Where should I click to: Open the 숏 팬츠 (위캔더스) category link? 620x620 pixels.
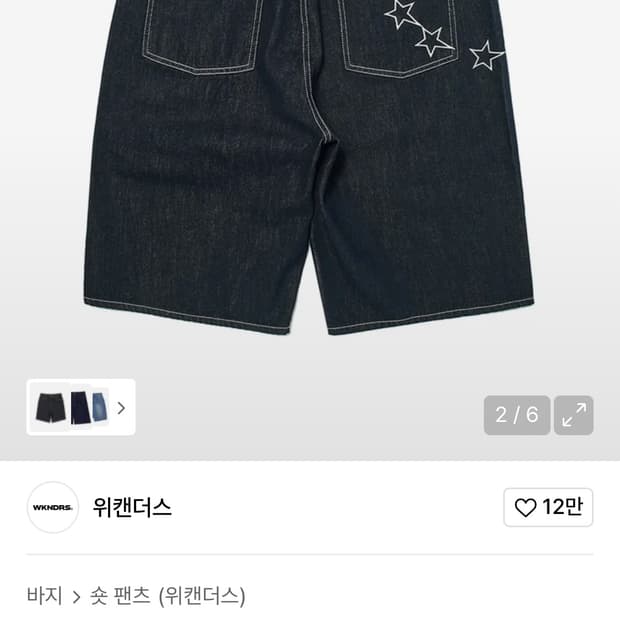tap(168, 595)
